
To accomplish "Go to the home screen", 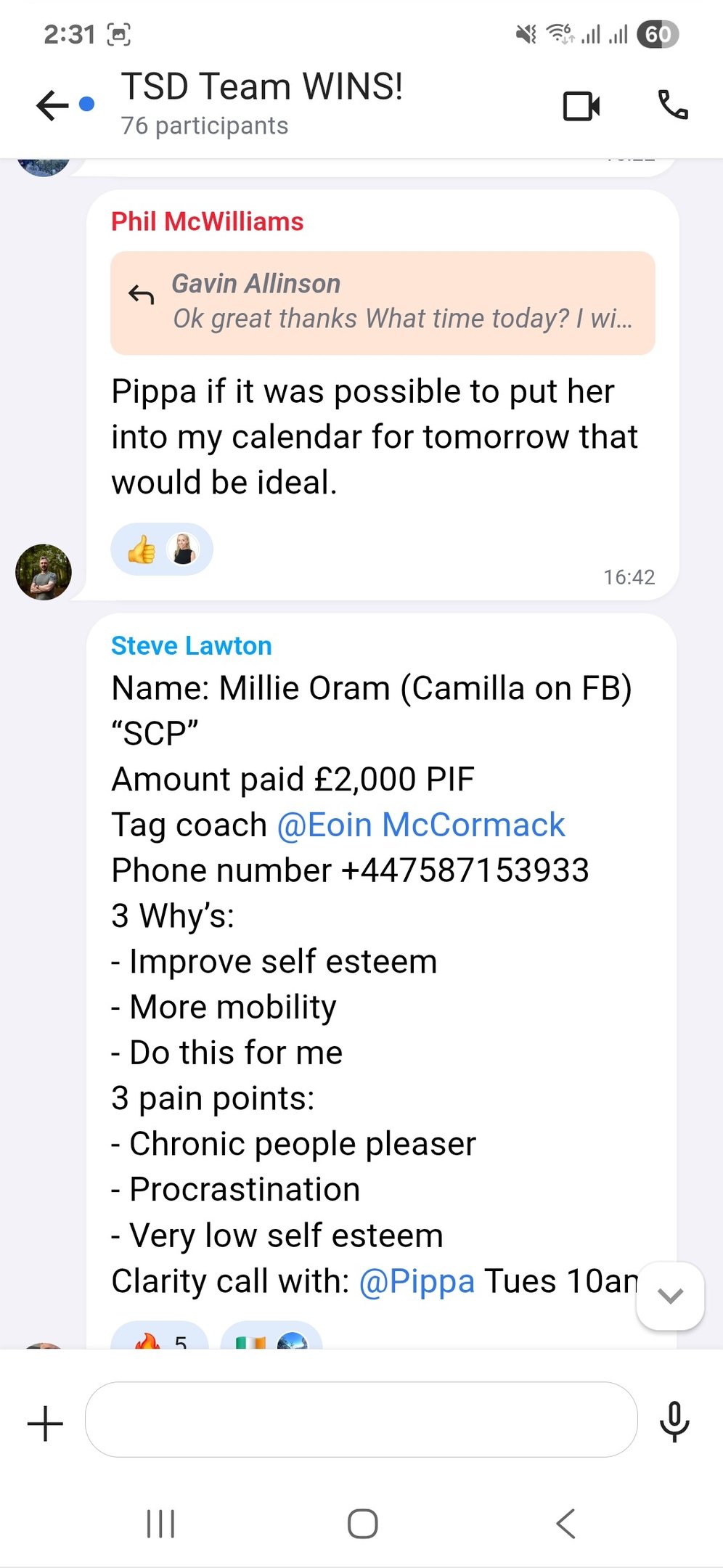I will pos(362,1523).
